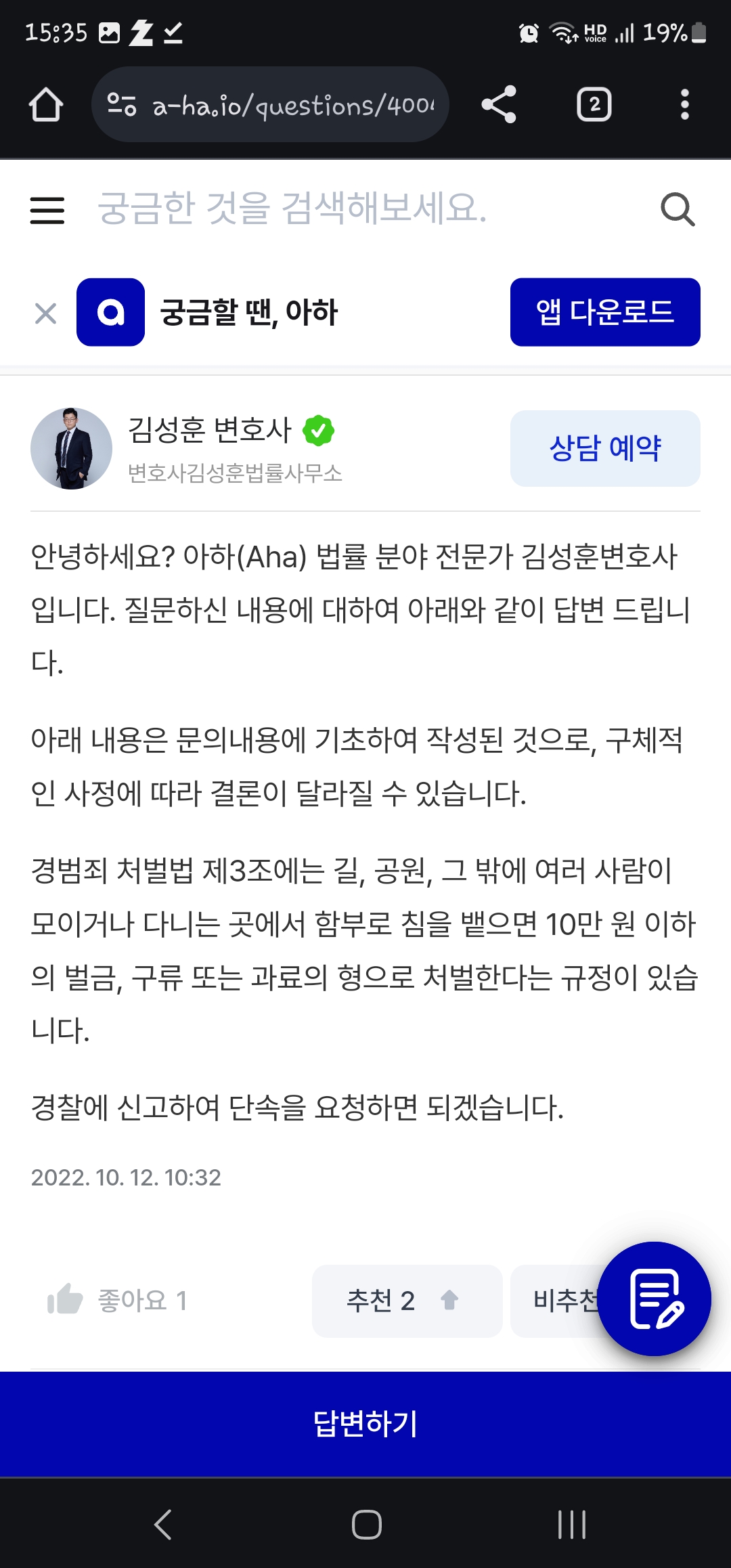Open the recent apps view
The width and height of the screenshot is (731, 1568).
(571, 1525)
